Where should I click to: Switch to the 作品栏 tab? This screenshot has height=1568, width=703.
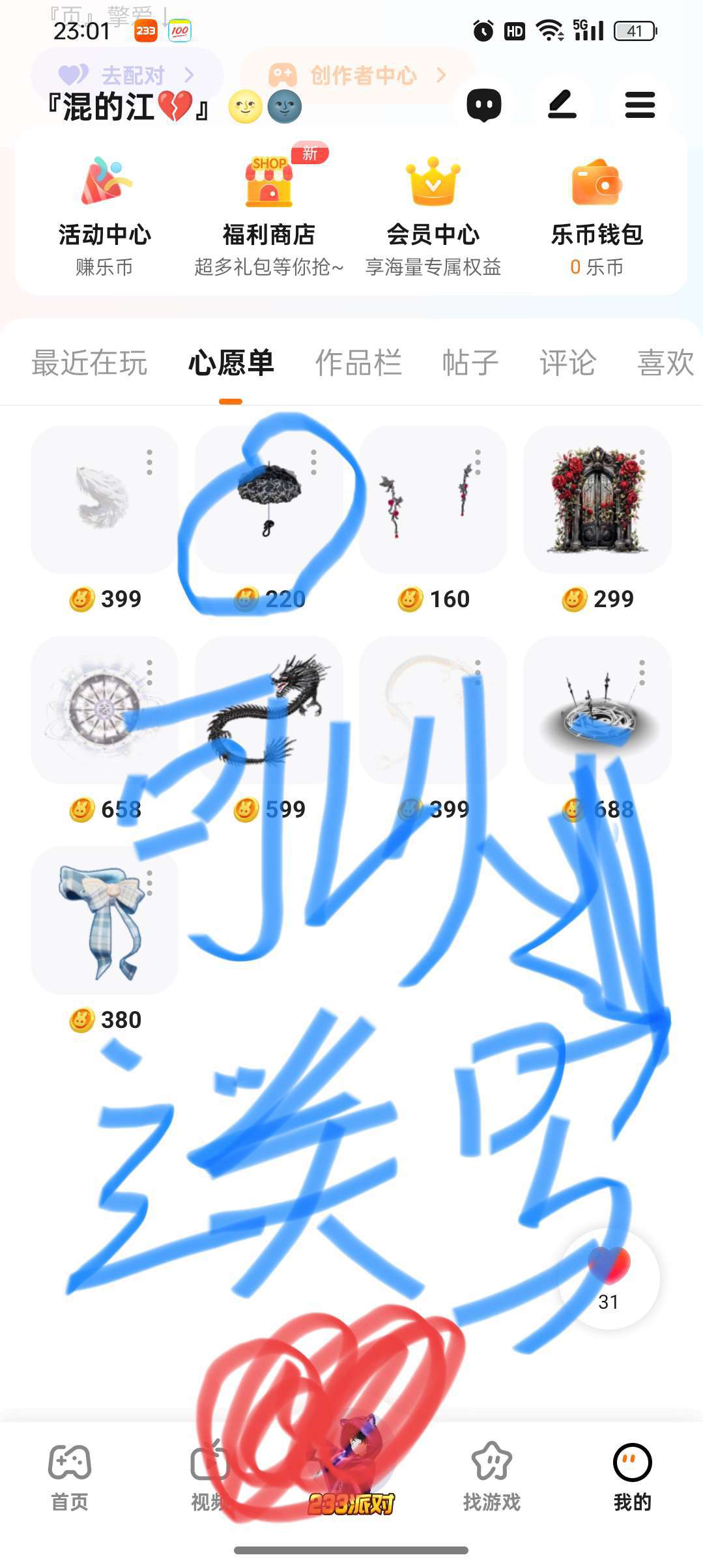pyautogui.click(x=358, y=363)
